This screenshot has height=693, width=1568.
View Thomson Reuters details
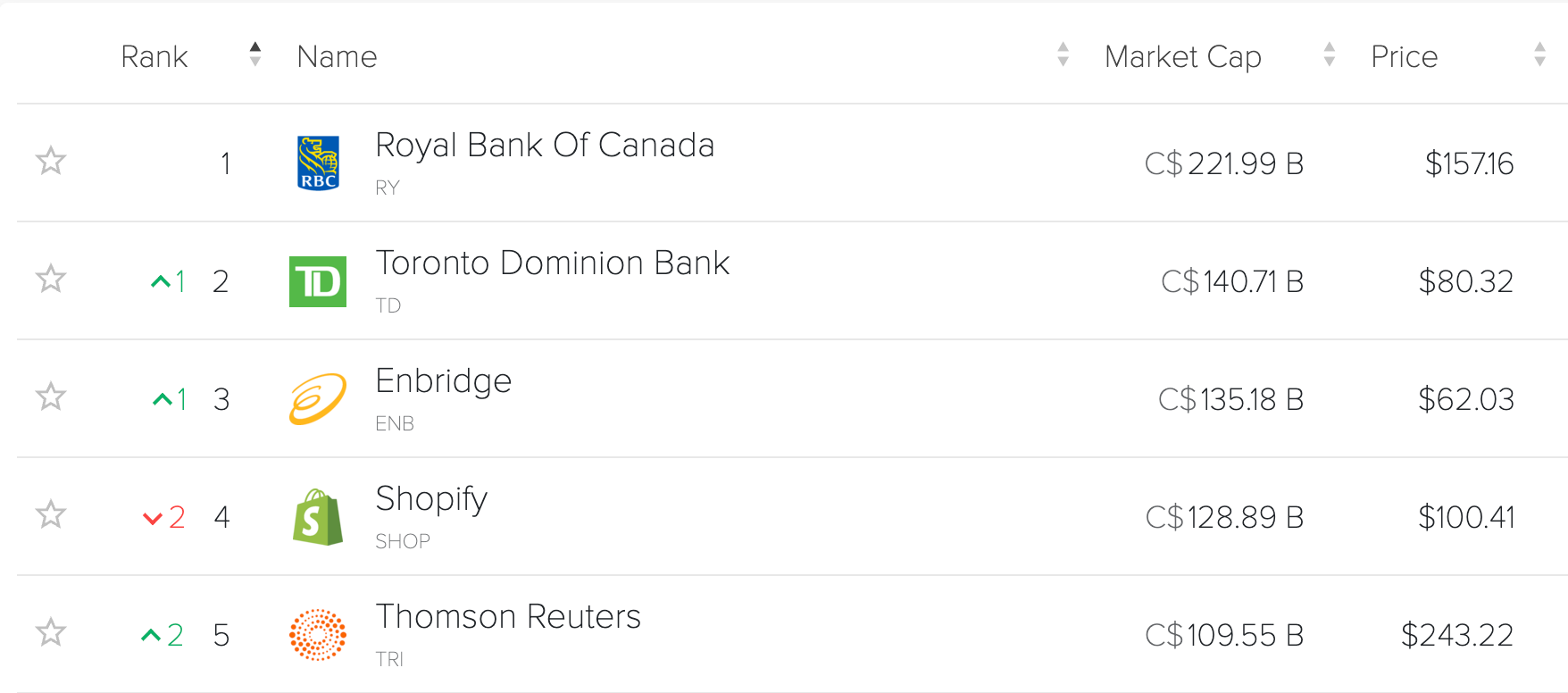[507, 617]
